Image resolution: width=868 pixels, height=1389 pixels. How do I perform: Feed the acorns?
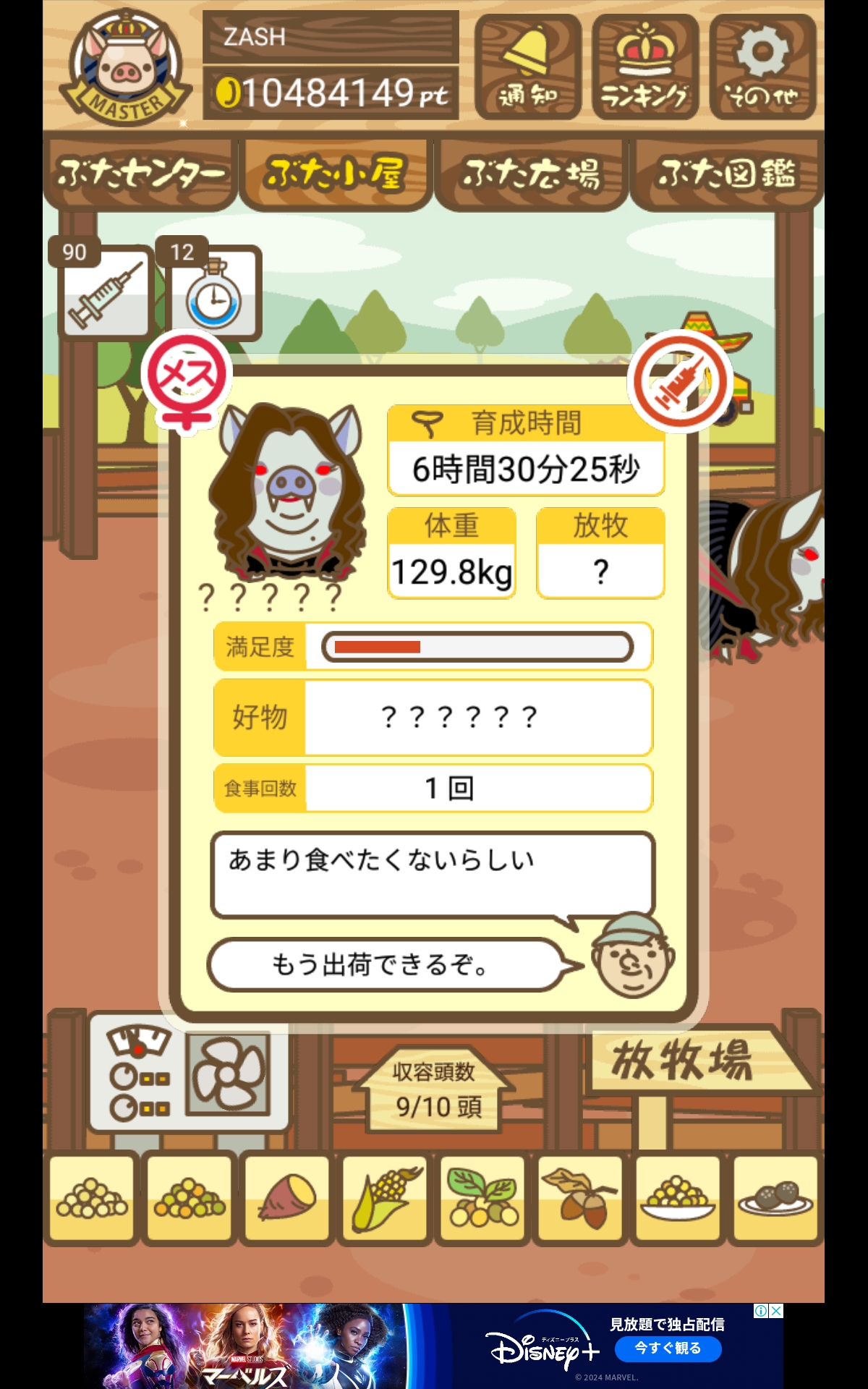coord(580,1199)
